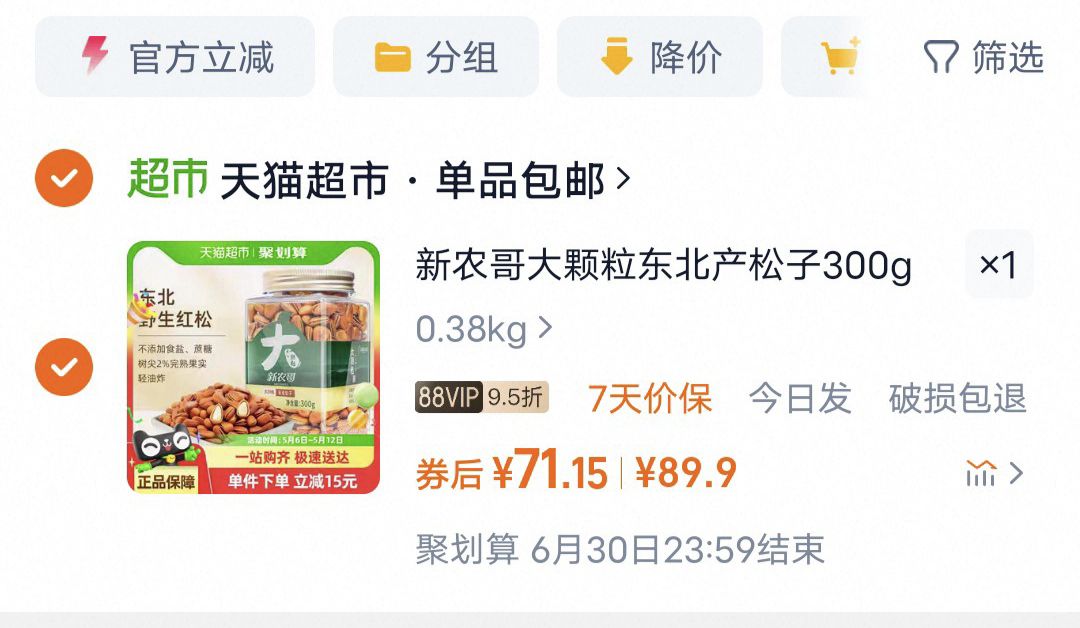This screenshot has height=628, width=1080.
Task: Select the 分组 chip
Action: pos(436,57)
